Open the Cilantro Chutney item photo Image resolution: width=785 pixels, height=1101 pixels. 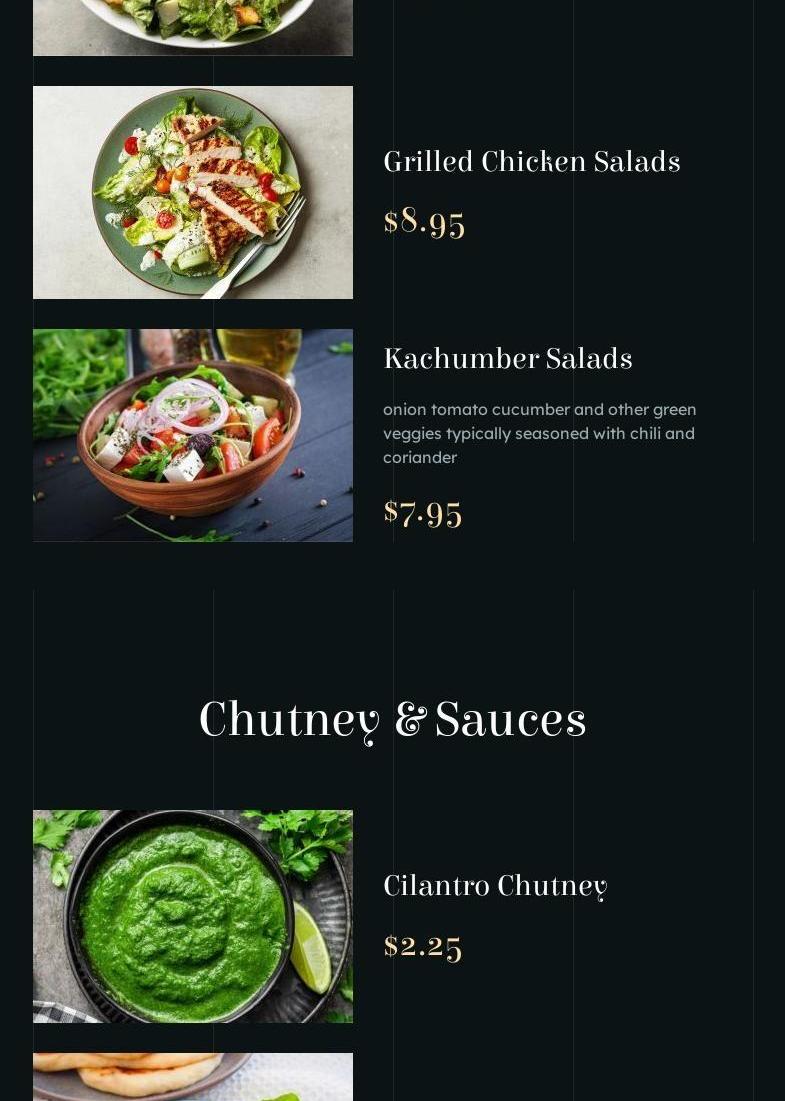[192, 916]
